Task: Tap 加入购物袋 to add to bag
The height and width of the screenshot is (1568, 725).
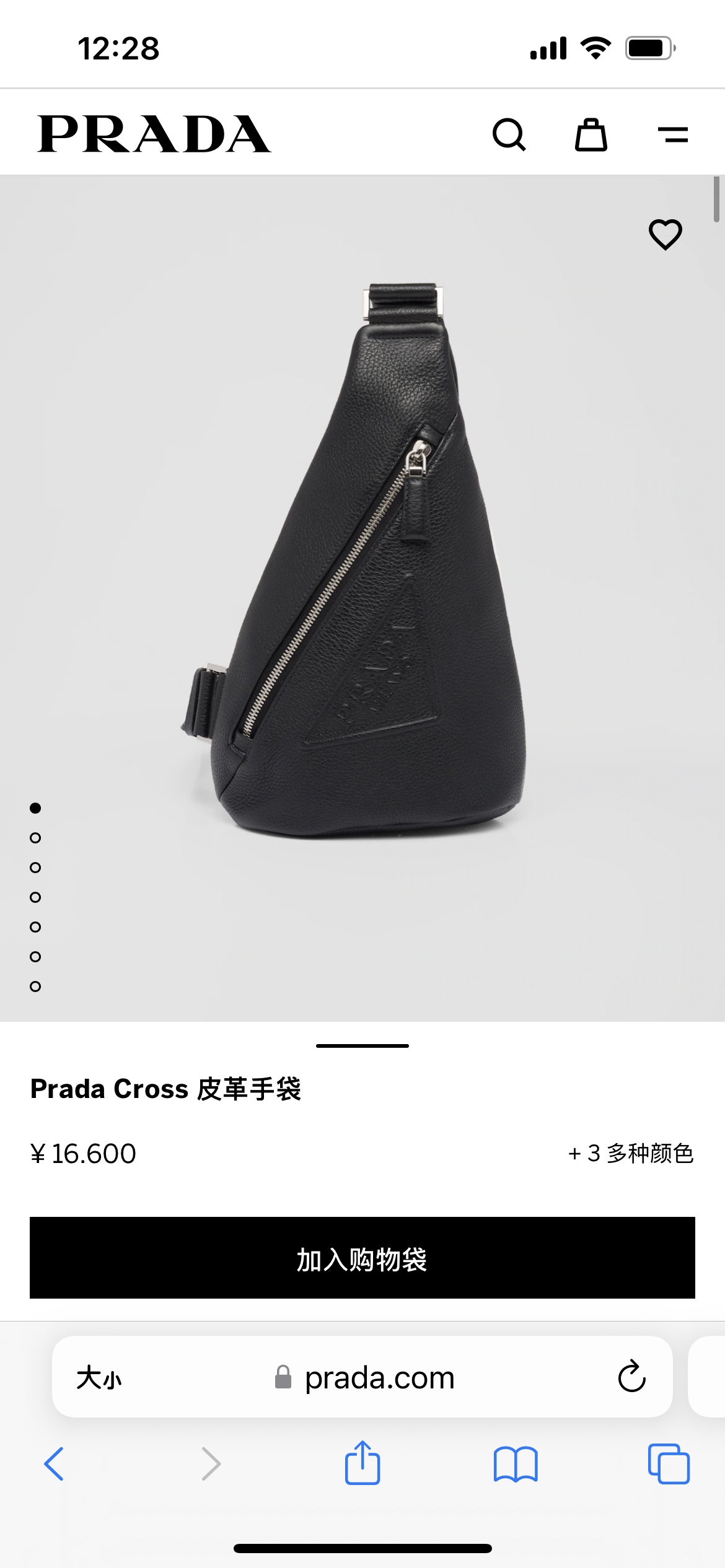Action: [x=362, y=1257]
